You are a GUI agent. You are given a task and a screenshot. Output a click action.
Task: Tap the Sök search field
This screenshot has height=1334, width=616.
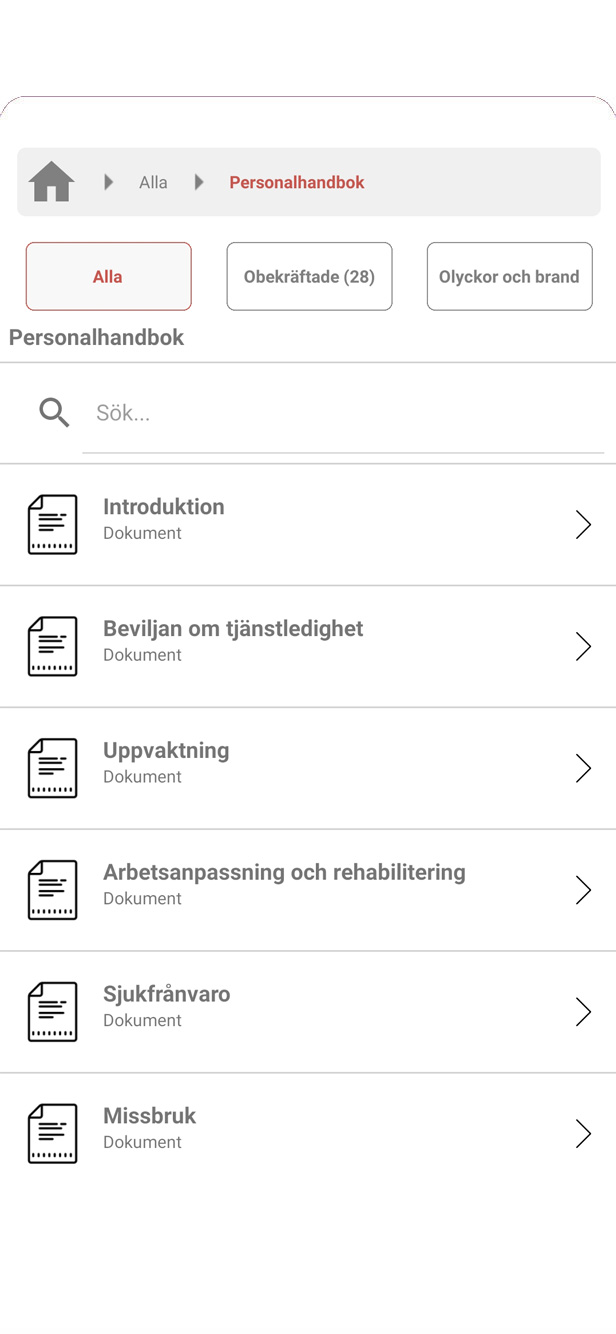click(x=343, y=413)
